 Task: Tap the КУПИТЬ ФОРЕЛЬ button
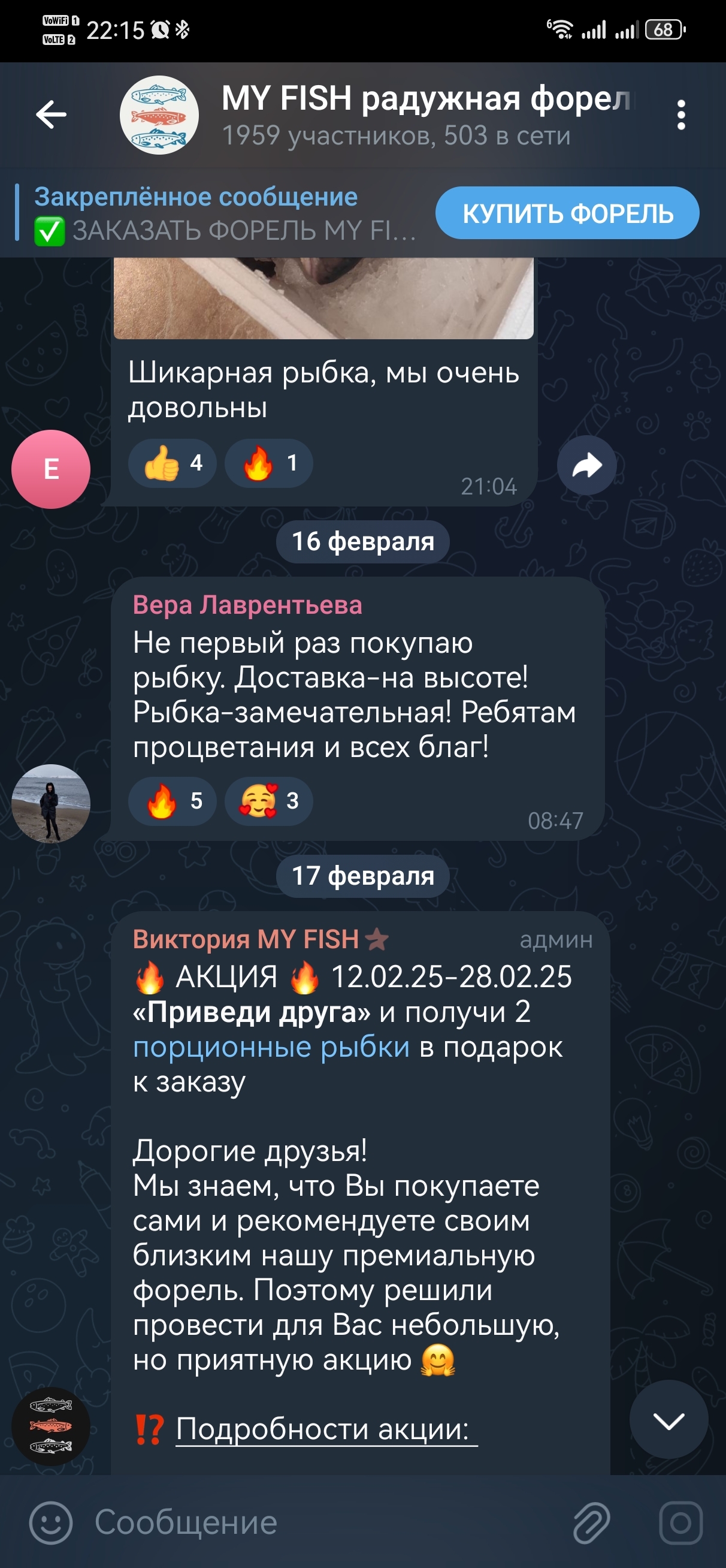point(567,213)
